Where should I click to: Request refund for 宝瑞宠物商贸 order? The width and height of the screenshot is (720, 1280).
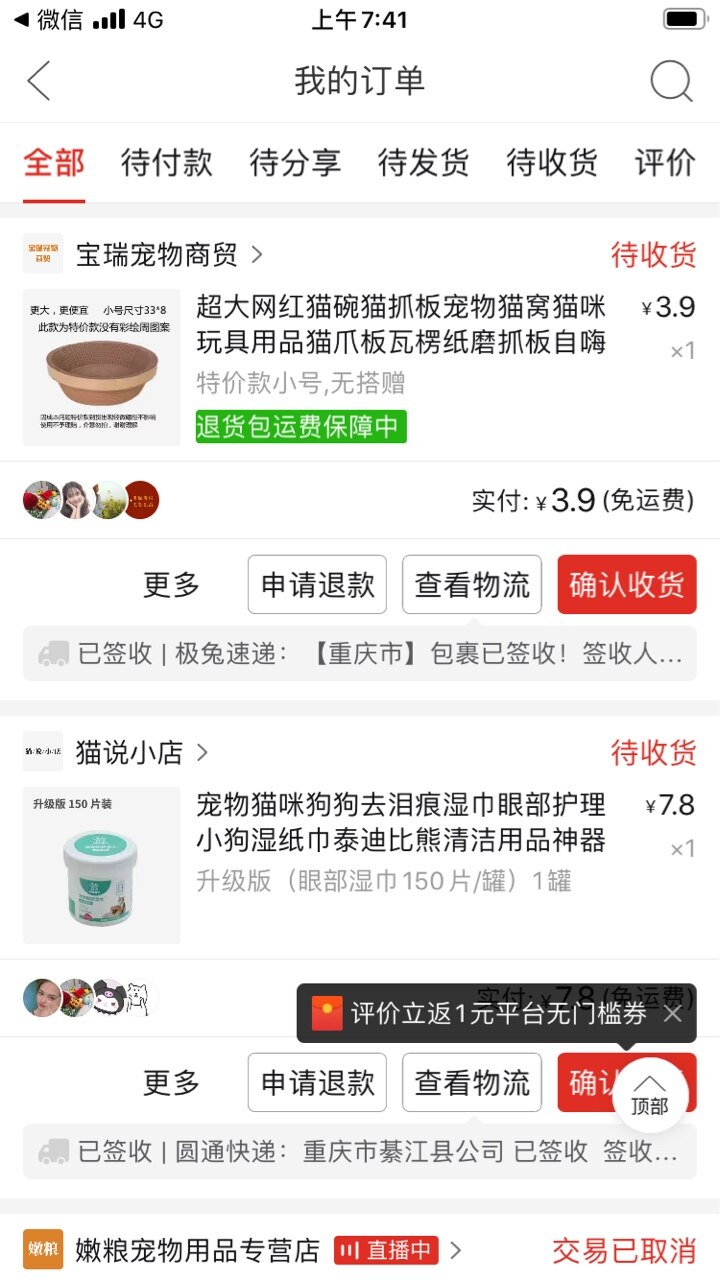317,585
